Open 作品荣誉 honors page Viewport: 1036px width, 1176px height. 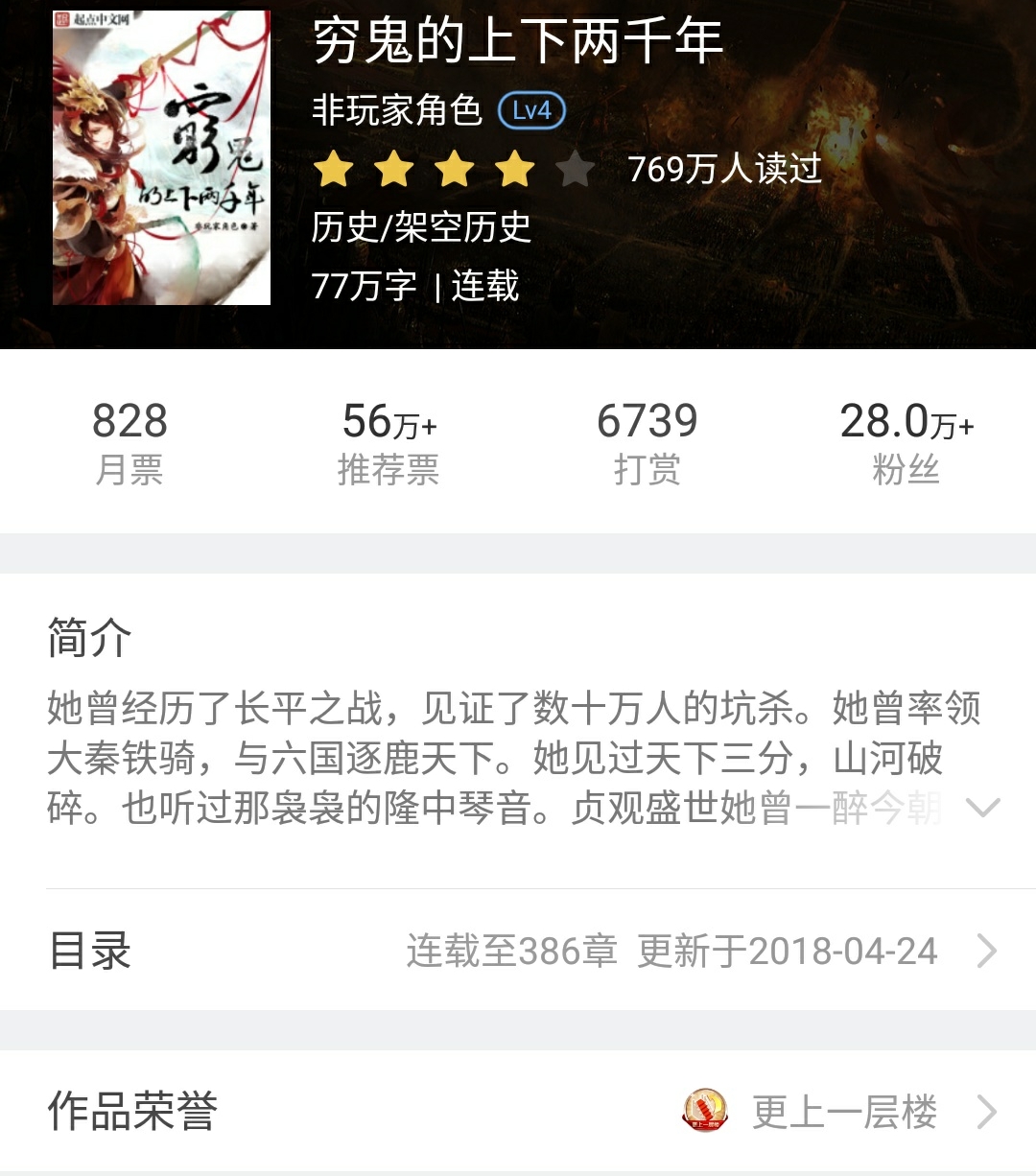point(518,1112)
